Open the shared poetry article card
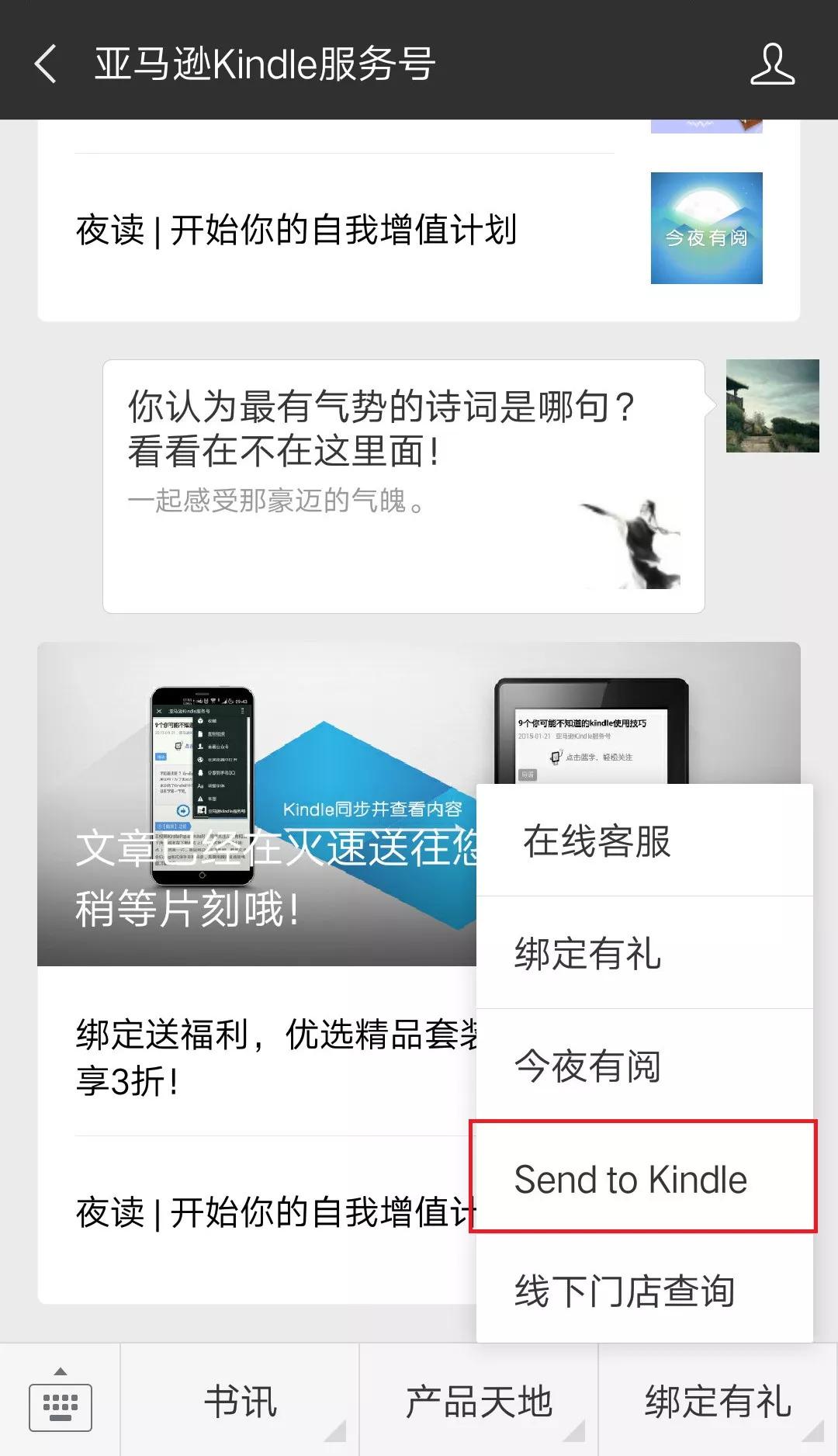Screen dimensions: 838x1456 (403, 486)
